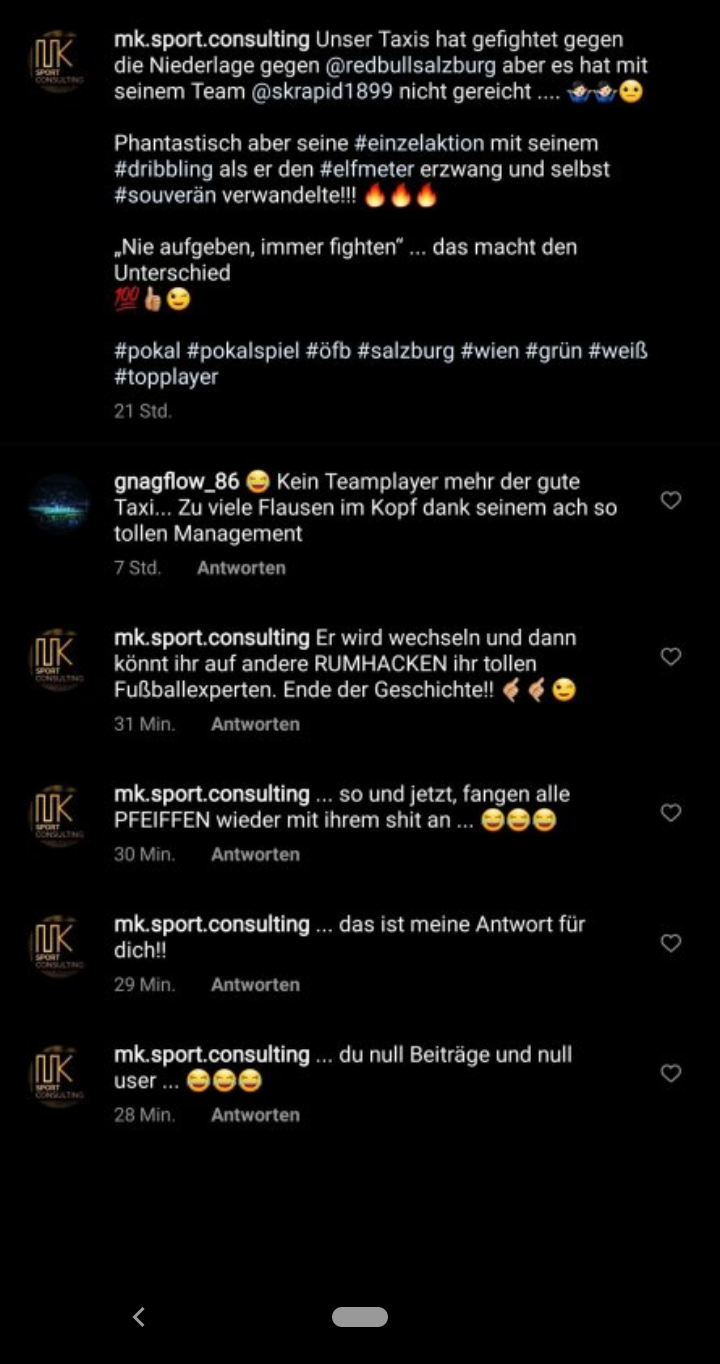Screen dimensions: 720x1364
Task: Like the 'das ist meine Antwort' comment
Action: (x=671, y=943)
